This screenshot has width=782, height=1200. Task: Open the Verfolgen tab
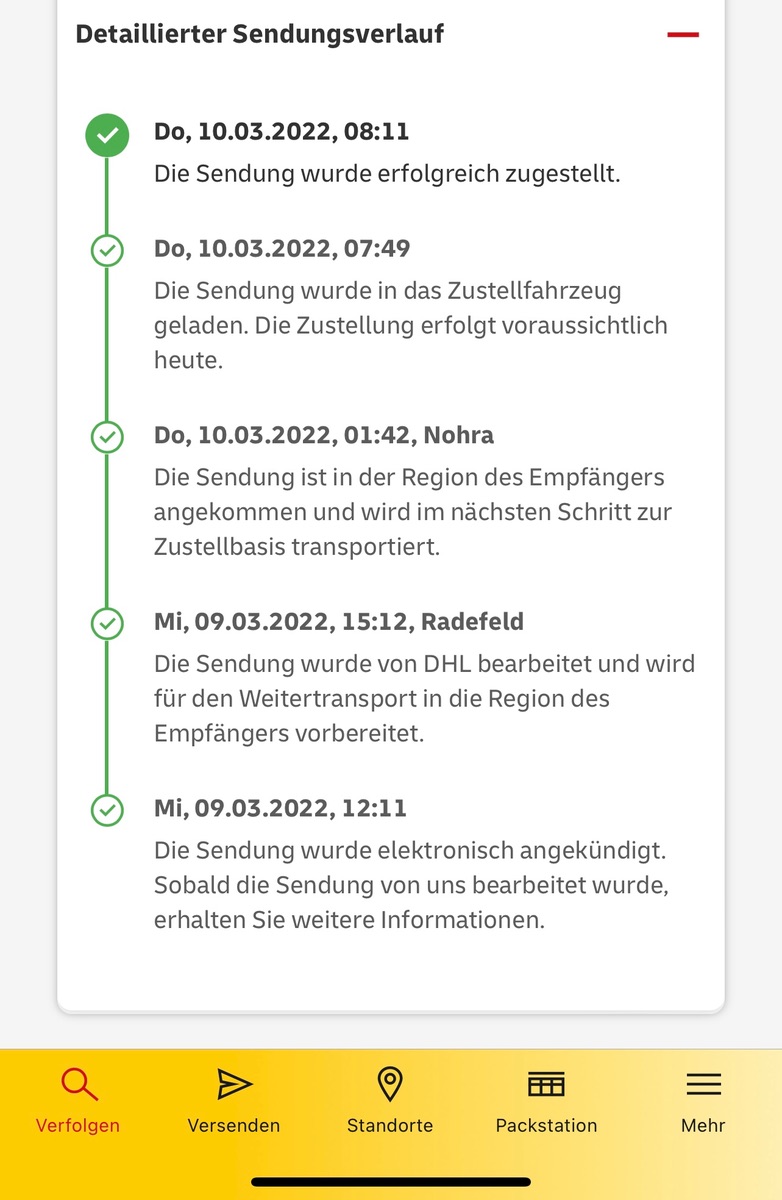(x=78, y=1100)
